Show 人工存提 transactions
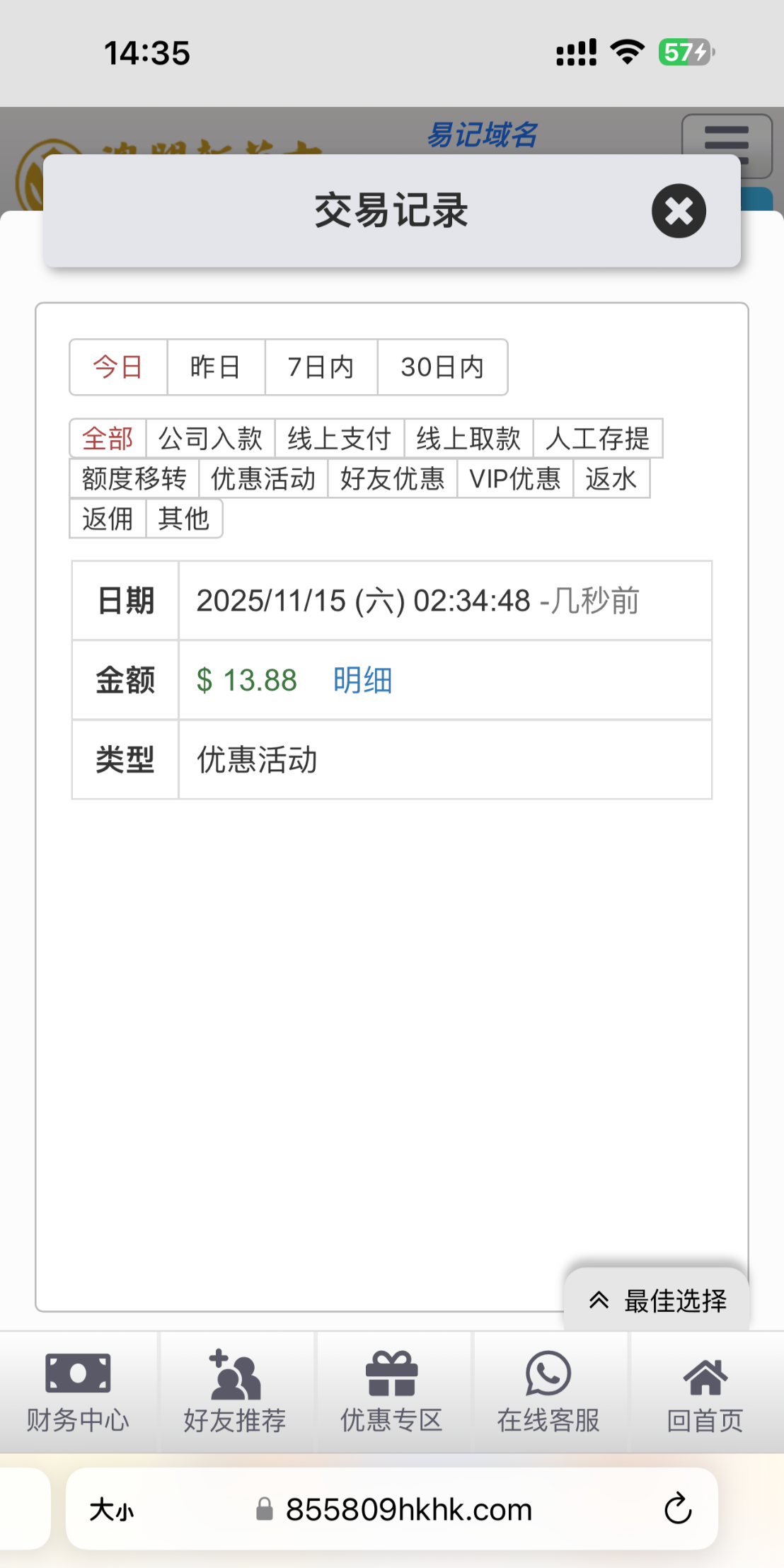 (x=597, y=439)
